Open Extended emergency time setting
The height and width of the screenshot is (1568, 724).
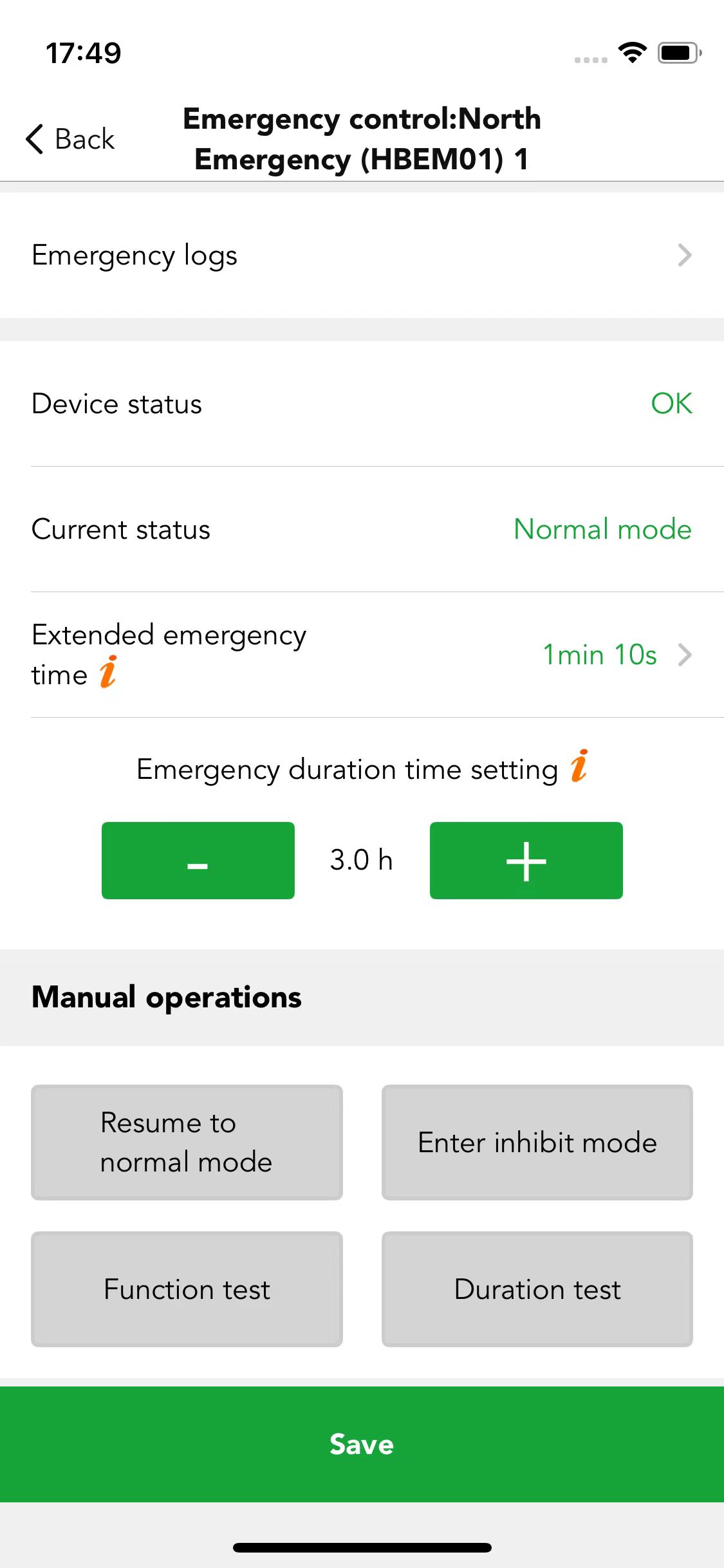coord(362,655)
